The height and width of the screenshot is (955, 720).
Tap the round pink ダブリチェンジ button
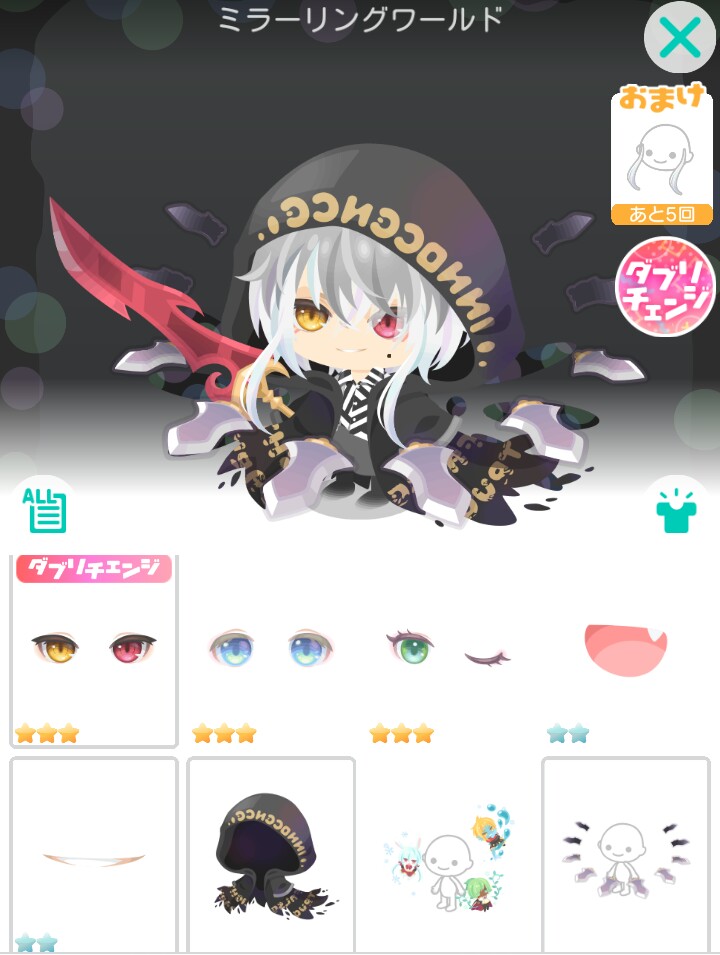coord(665,286)
